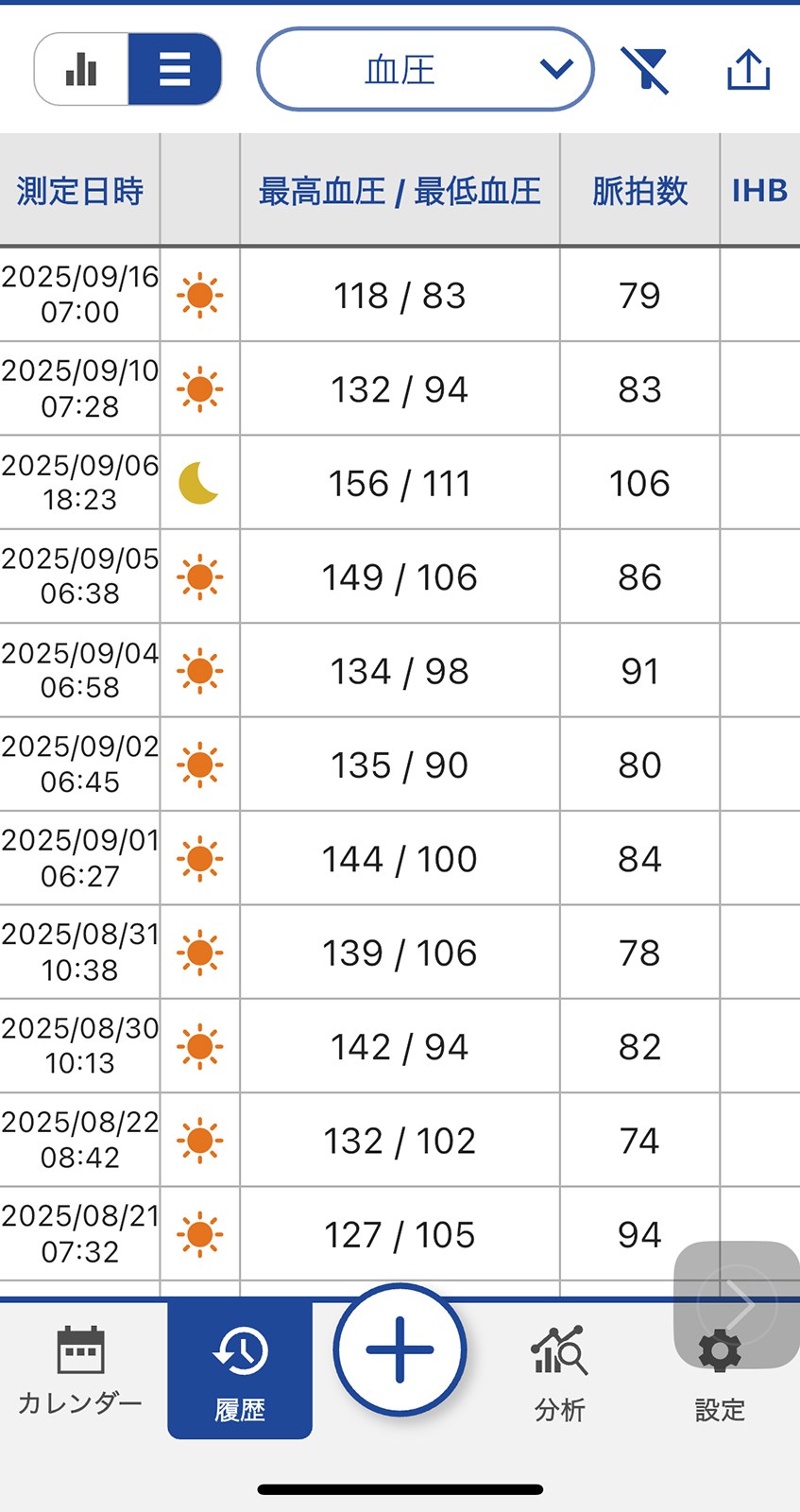This screenshot has width=800, height=1512.
Task: Open the 2025/08/31 10:38 record
Action: click(x=400, y=953)
